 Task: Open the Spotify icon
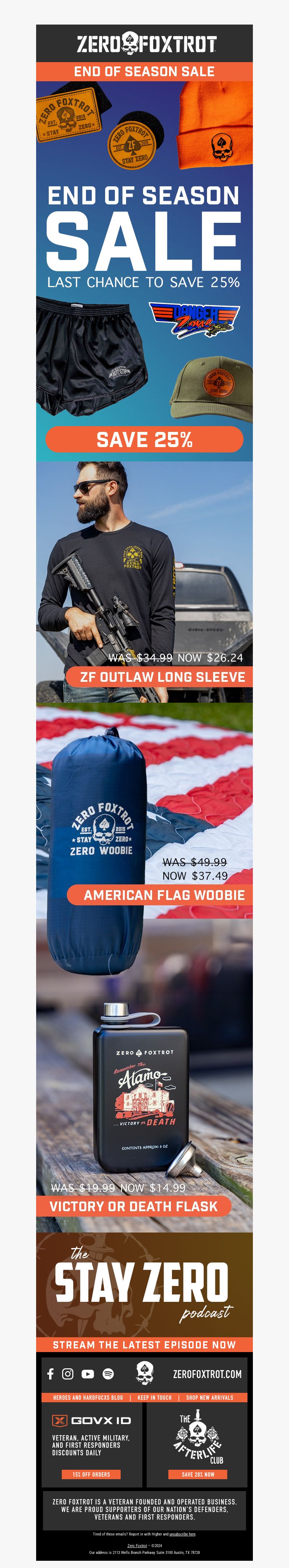[x=108, y=1374]
